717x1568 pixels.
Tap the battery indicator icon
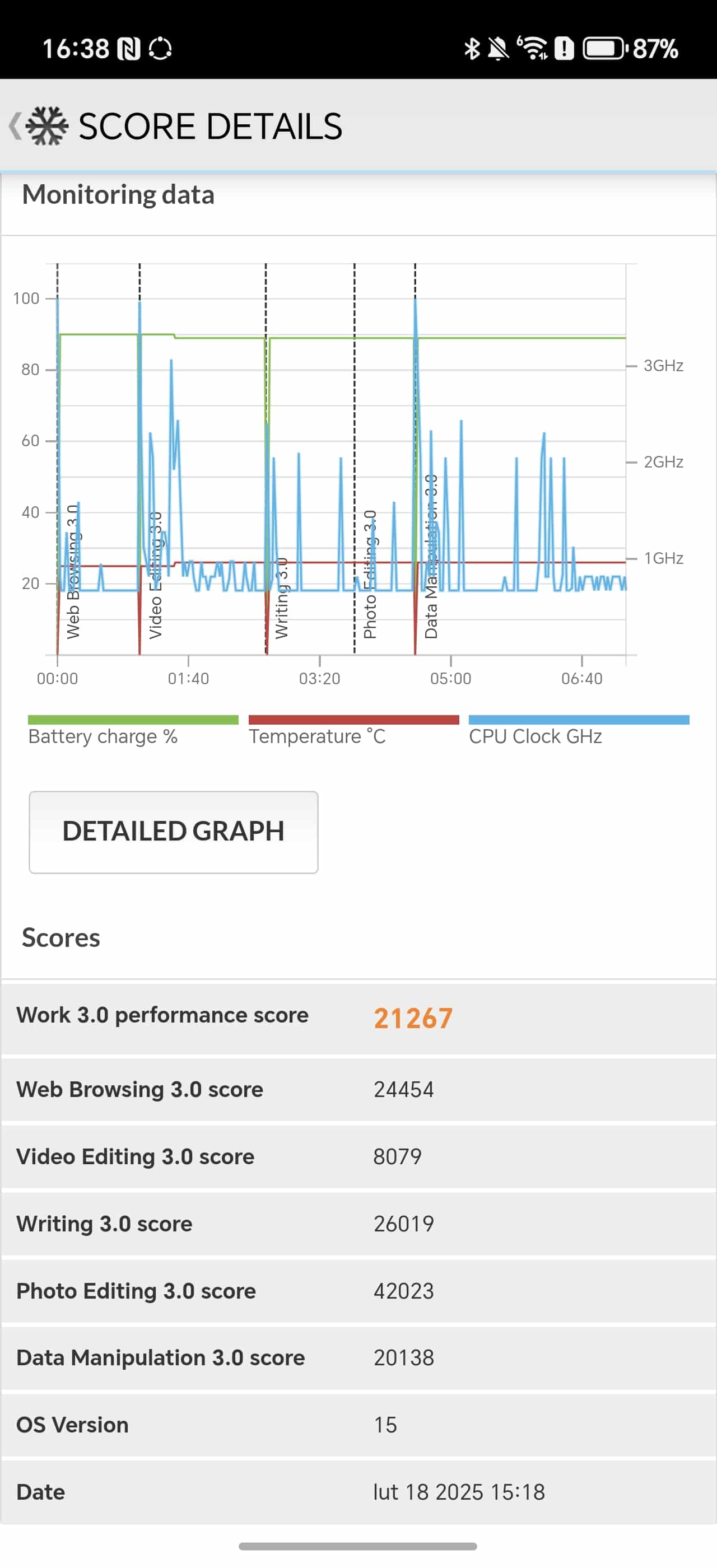click(x=603, y=49)
